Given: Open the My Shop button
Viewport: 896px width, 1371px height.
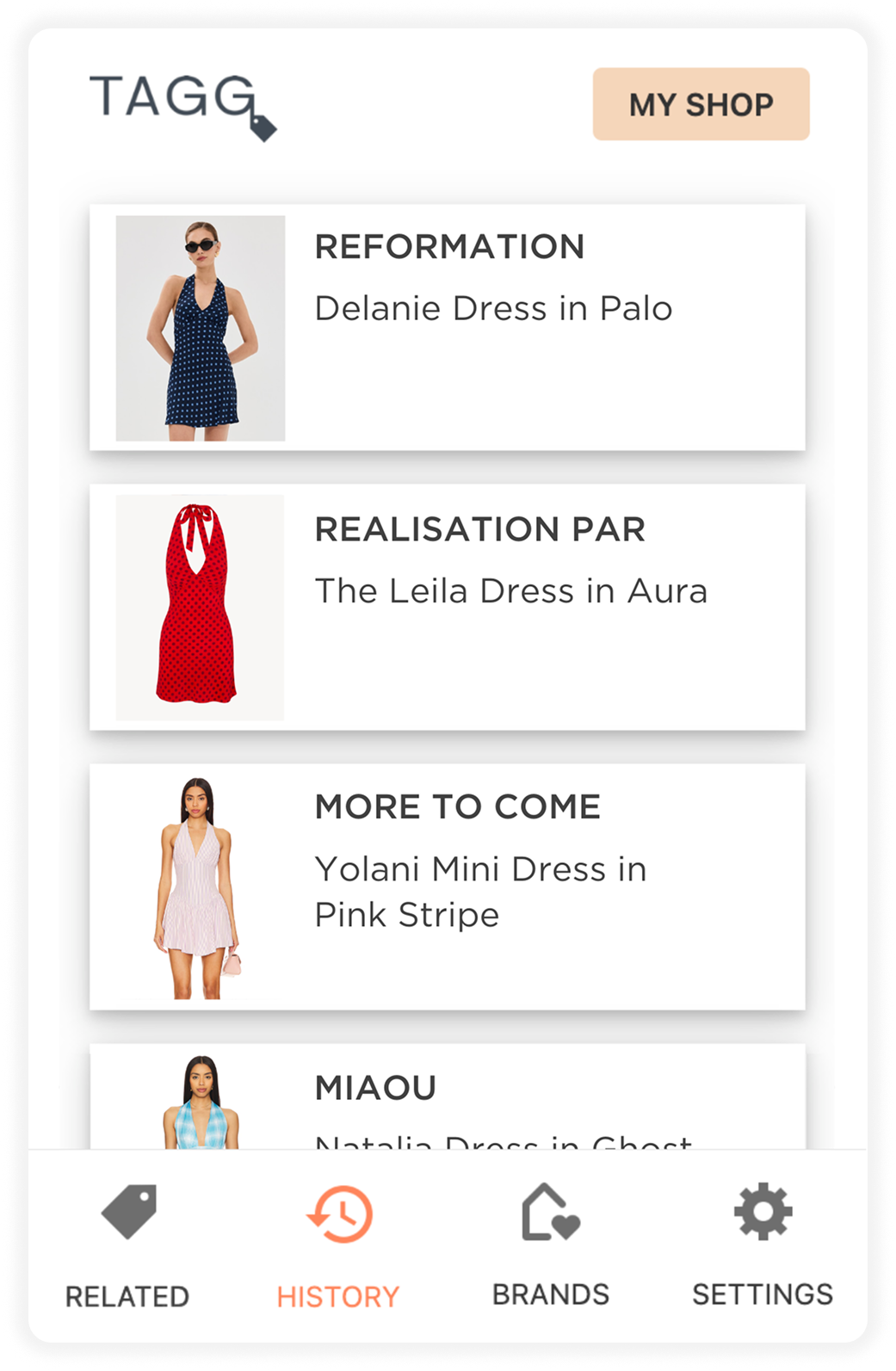Looking at the screenshot, I should click(x=701, y=104).
